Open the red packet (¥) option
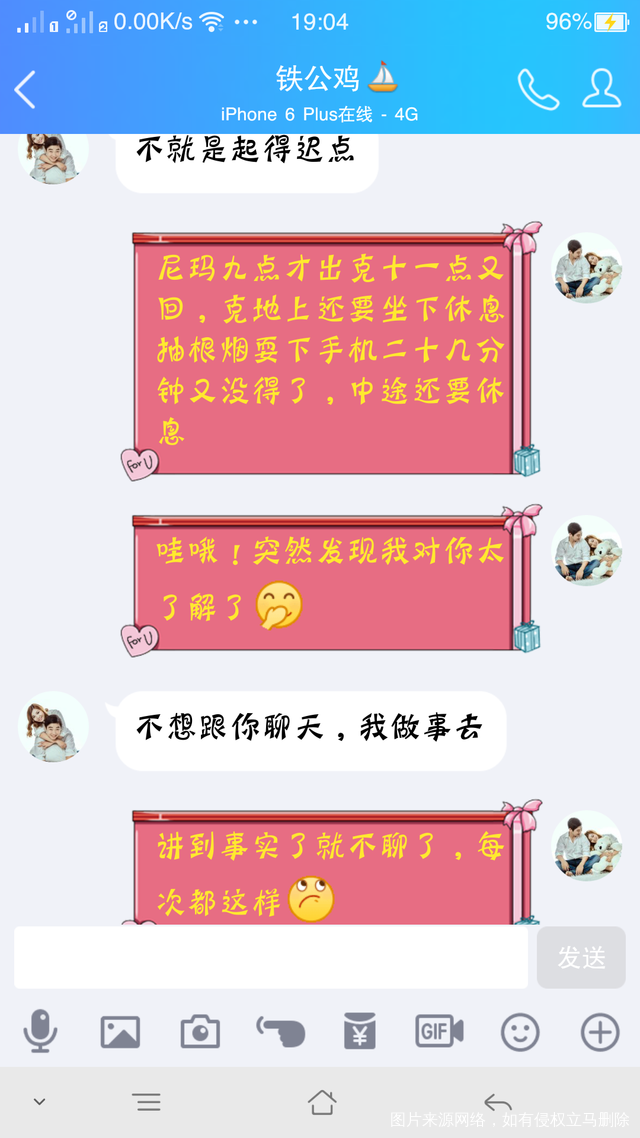640x1138 pixels. 360,1031
